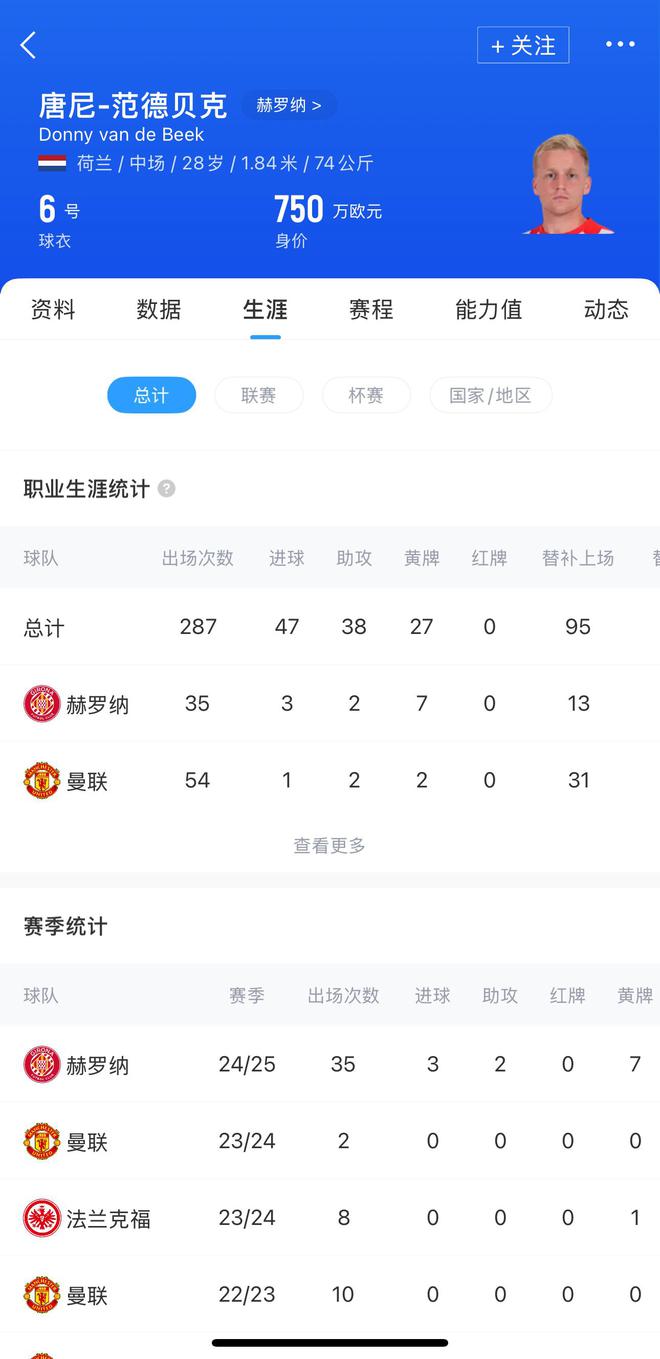Filter career stats by 联赛
660x1359 pixels.
click(258, 396)
